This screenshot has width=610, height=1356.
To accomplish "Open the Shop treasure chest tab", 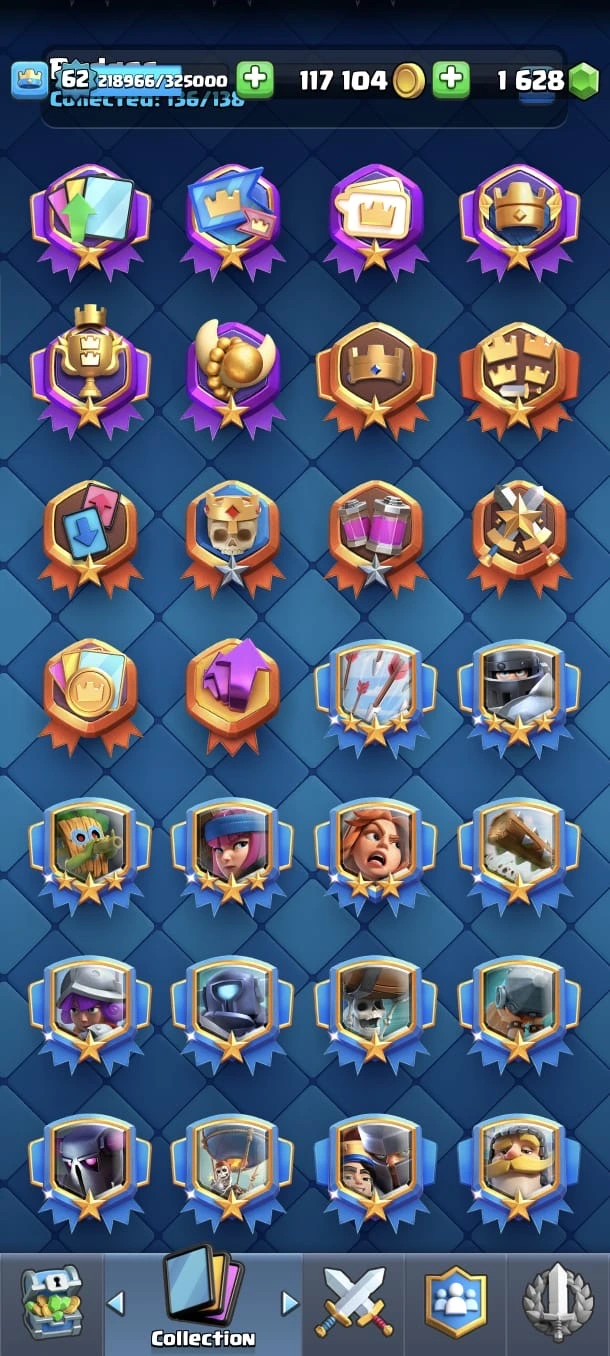I will click(51, 1302).
